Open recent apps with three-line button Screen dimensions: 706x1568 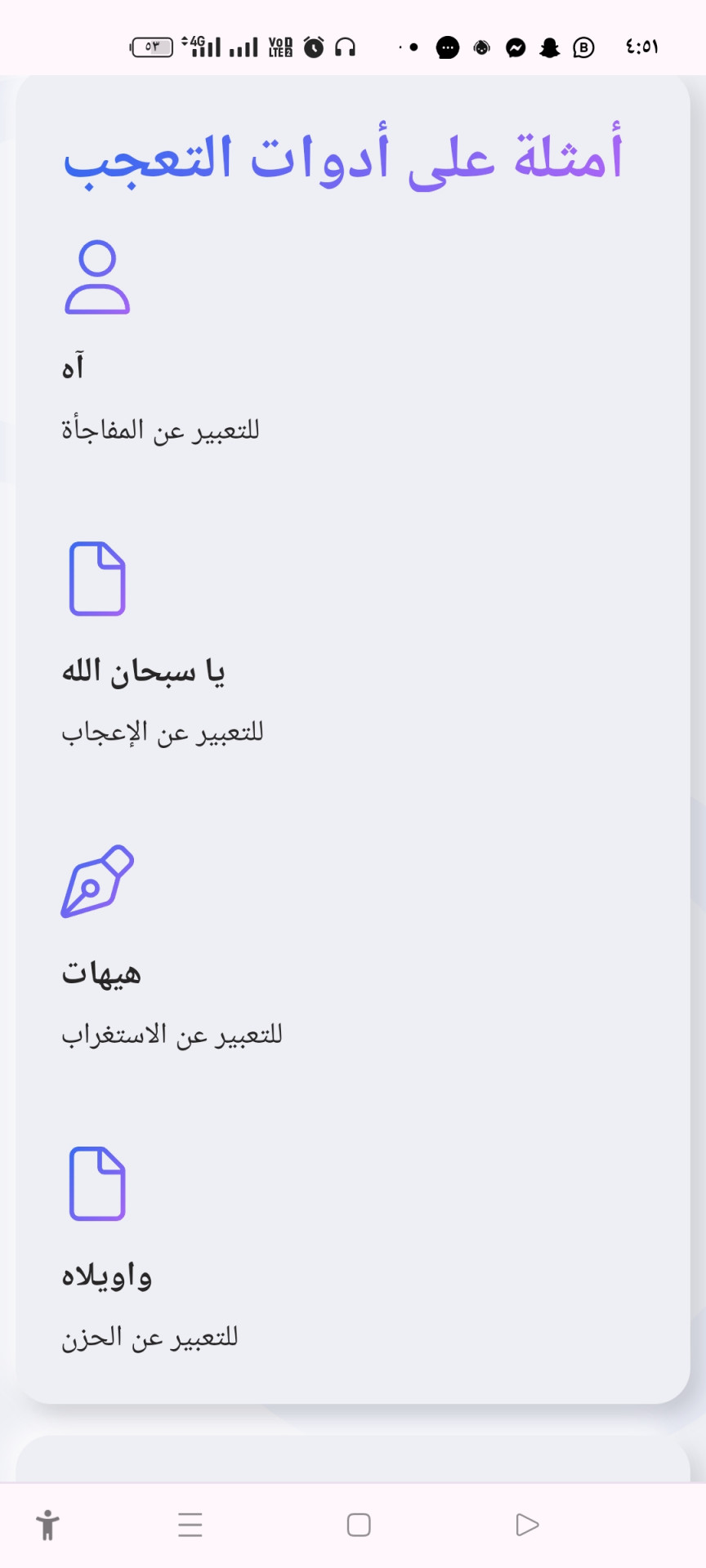coord(190,1525)
